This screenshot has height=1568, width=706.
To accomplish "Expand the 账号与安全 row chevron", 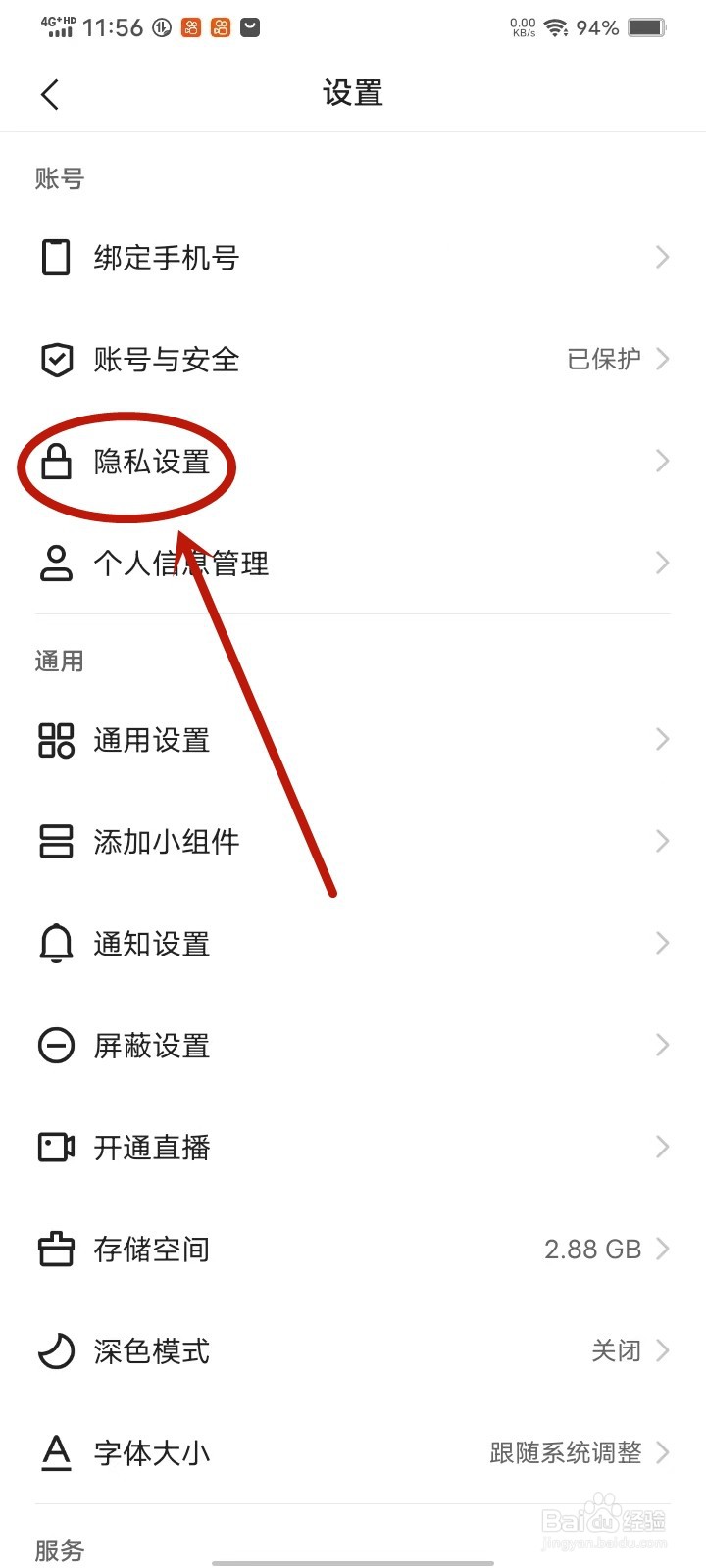I will click(661, 359).
